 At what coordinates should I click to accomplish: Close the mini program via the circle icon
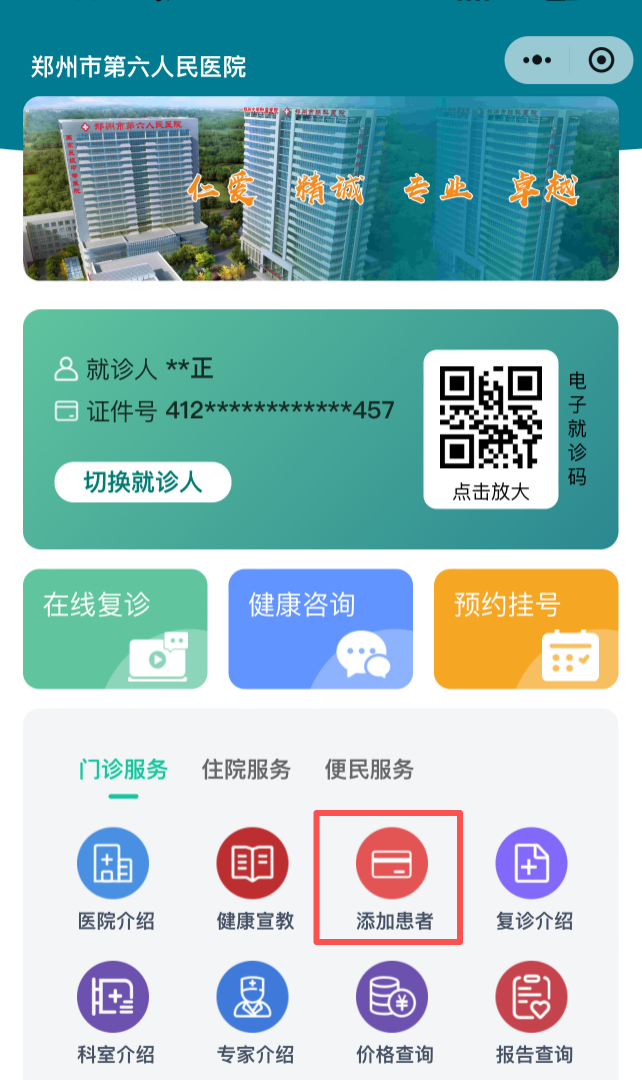pos(601,61)
